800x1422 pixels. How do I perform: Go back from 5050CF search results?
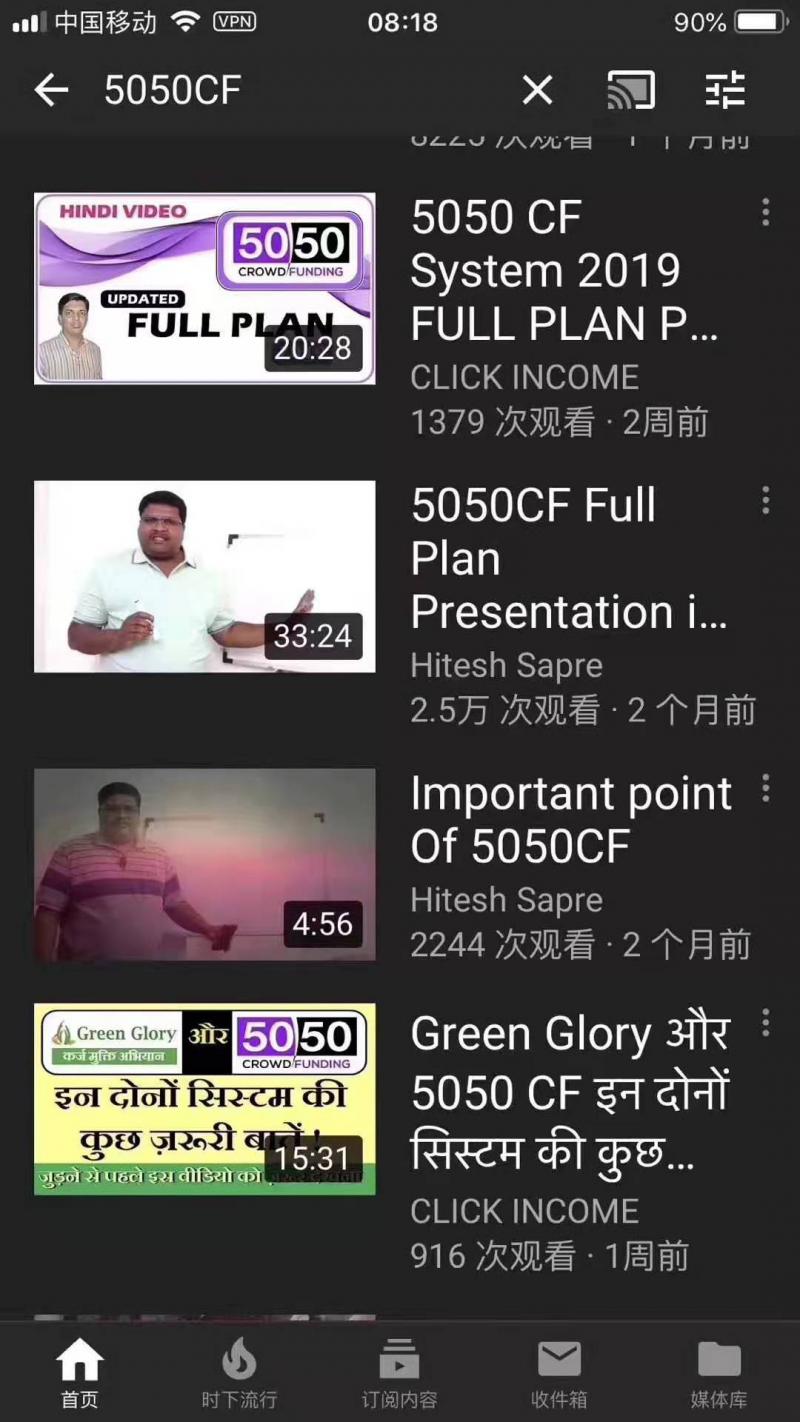point(51,91)
